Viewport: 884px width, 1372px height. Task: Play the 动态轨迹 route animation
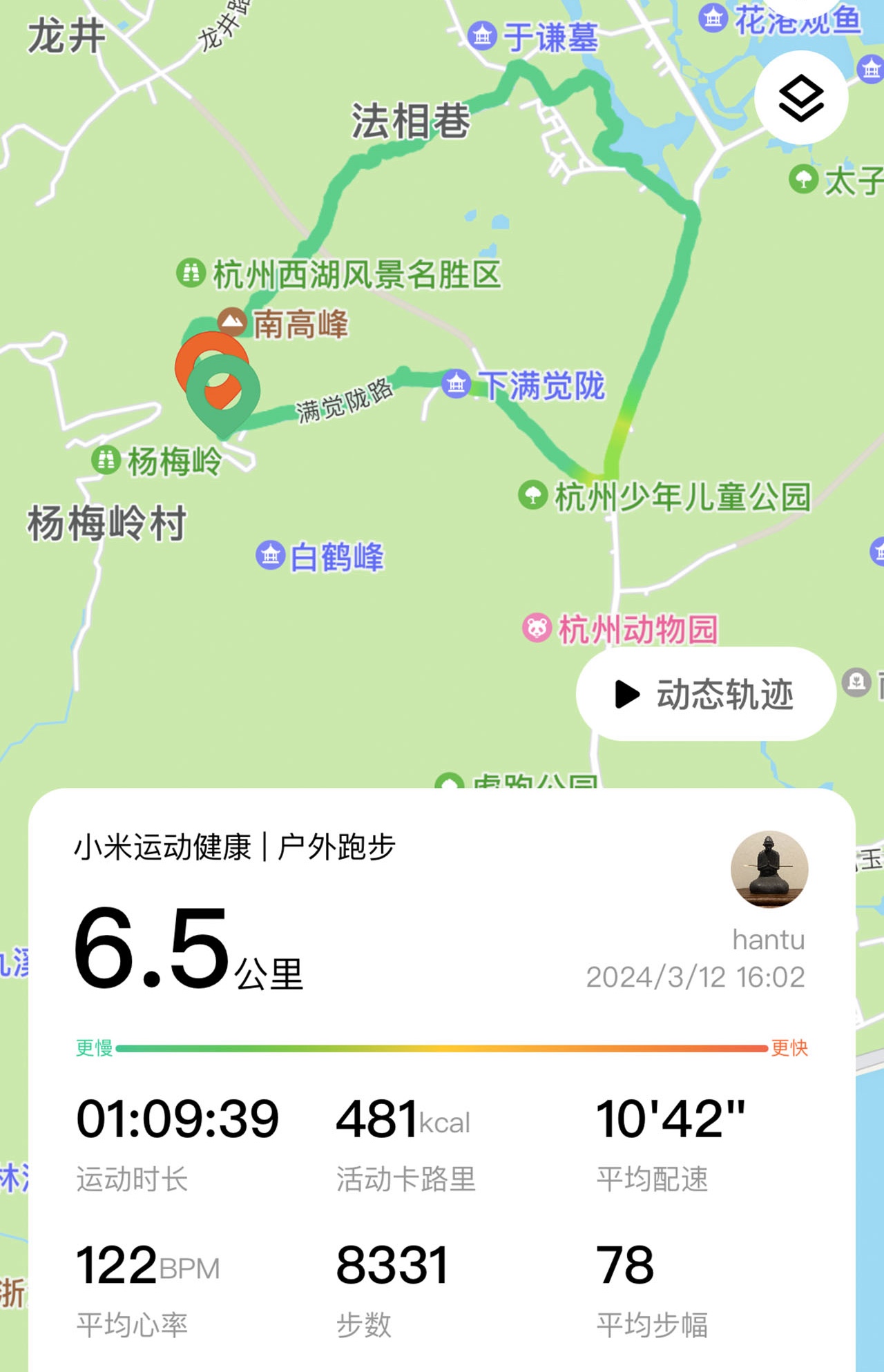(706, 694)
